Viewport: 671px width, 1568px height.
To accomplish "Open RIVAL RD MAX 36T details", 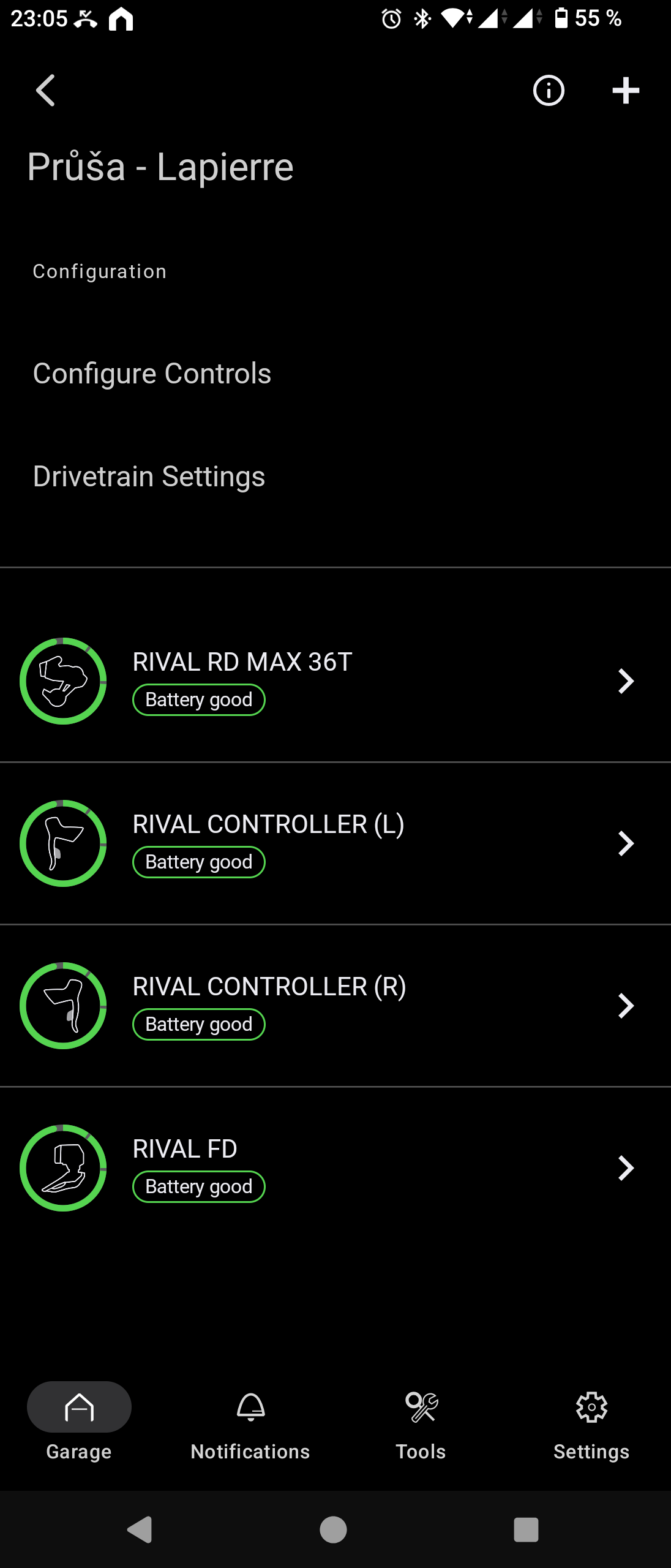I will tap(335, 680).
